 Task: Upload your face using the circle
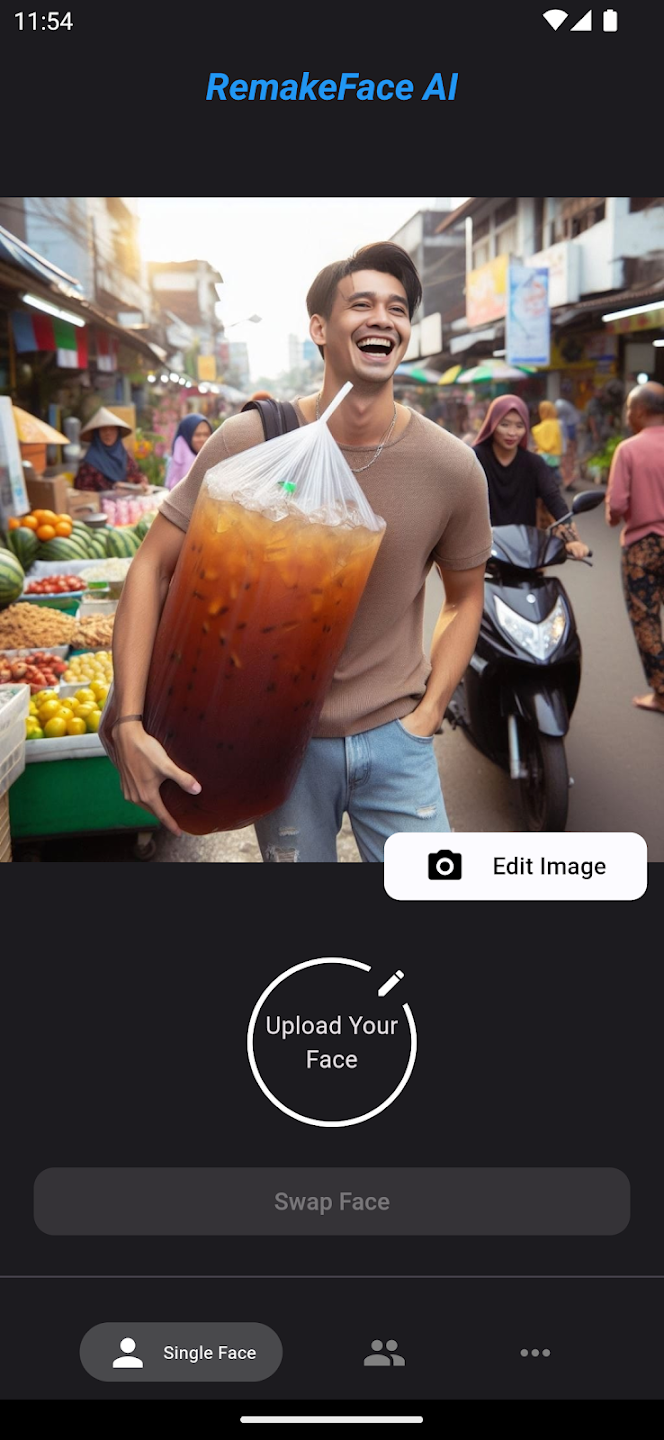pos(332,1042)
